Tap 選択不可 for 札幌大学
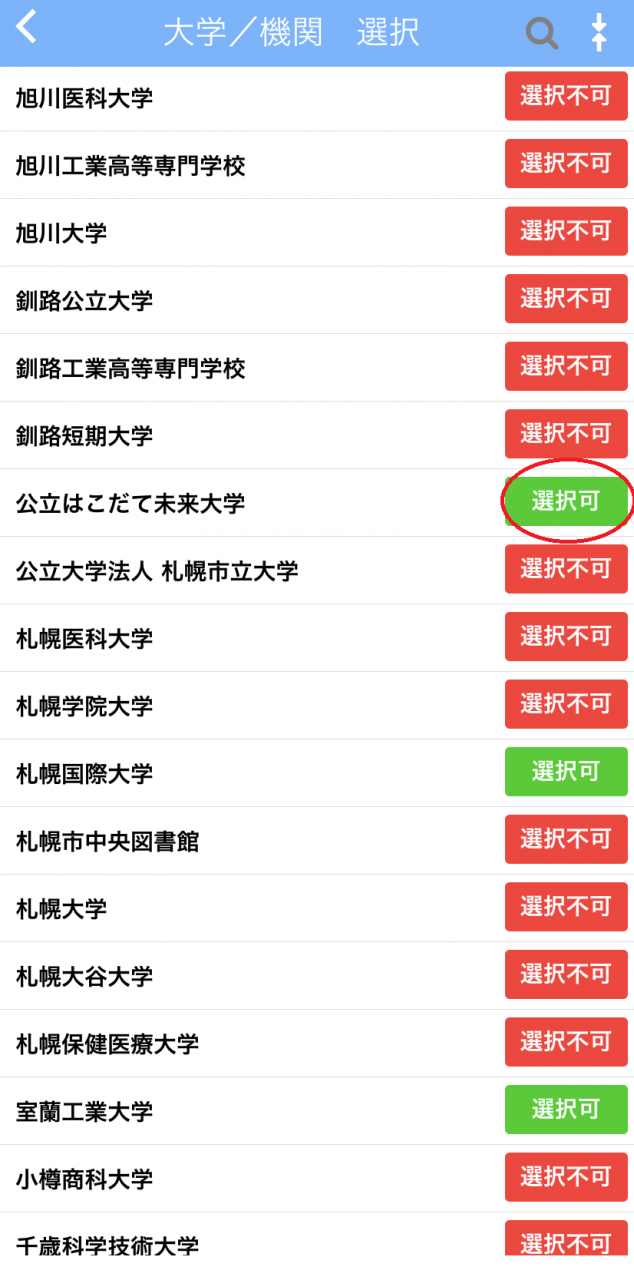This screenshot has height=1280, width=634. pos(566,907)
